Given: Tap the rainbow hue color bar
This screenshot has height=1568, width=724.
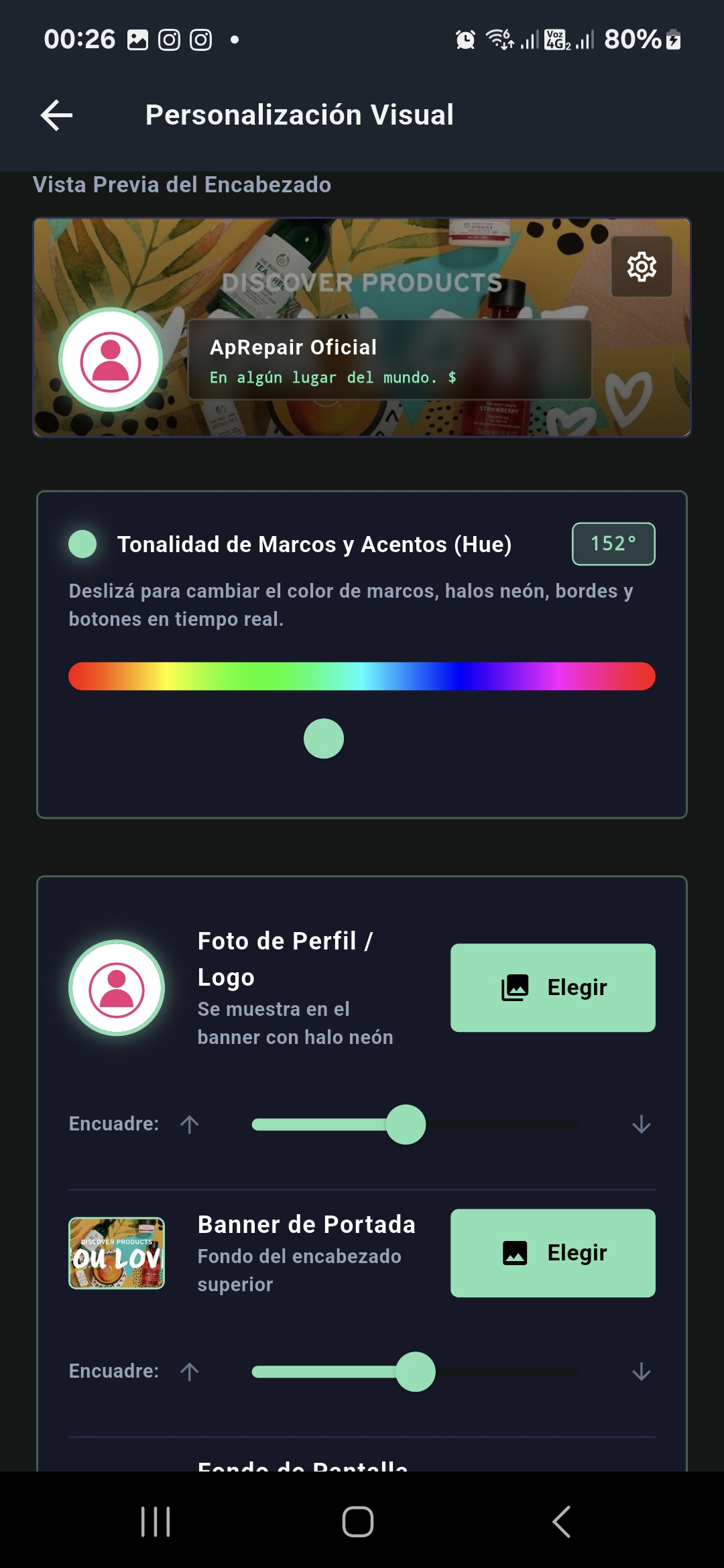Looking at the screenshot, I should pos(362,676).
